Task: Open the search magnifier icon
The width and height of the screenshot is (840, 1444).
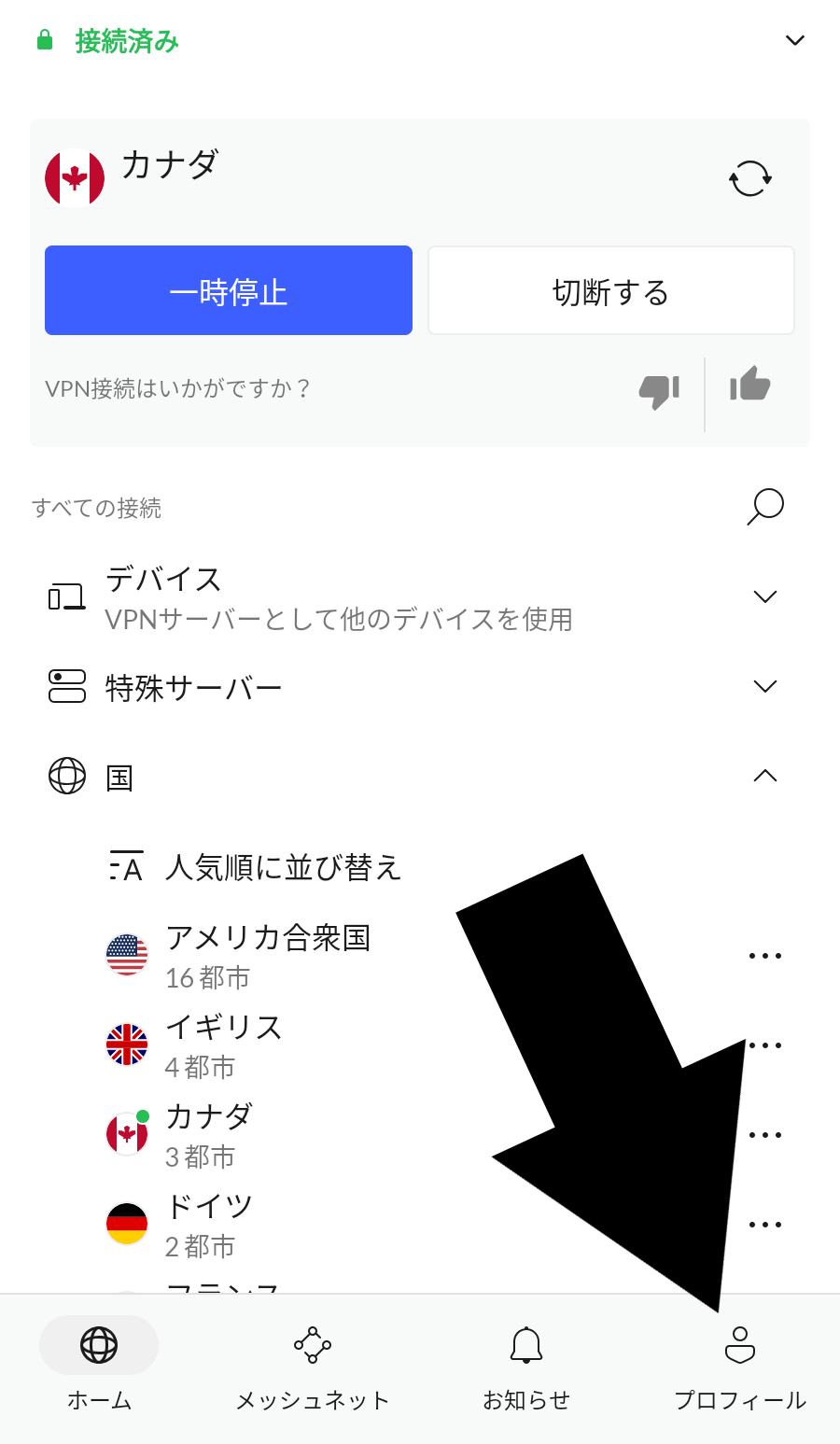Action: [x=763, y=507]
